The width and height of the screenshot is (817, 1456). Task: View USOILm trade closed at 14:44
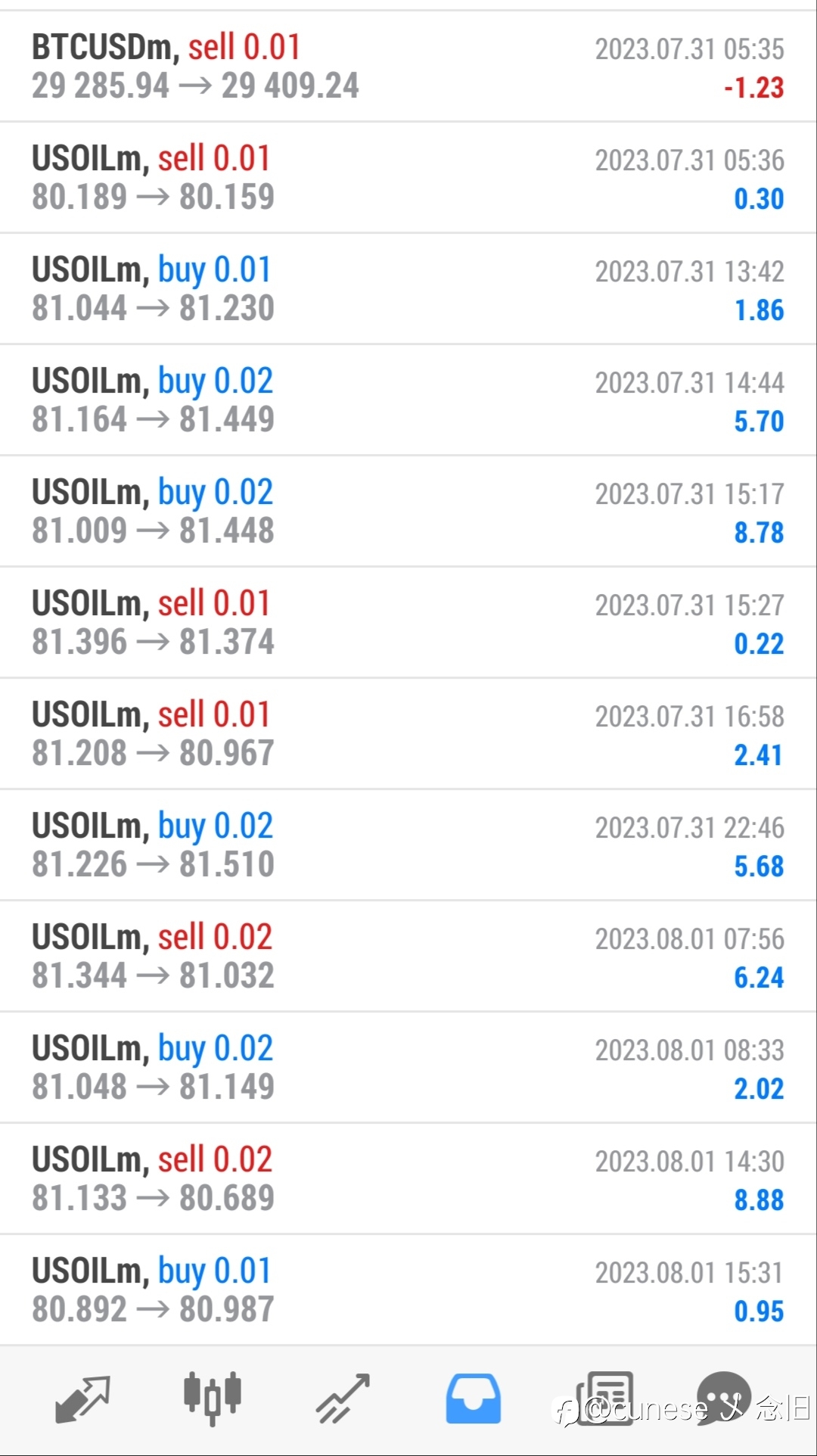pyautogui.click(x=408, y=400)
